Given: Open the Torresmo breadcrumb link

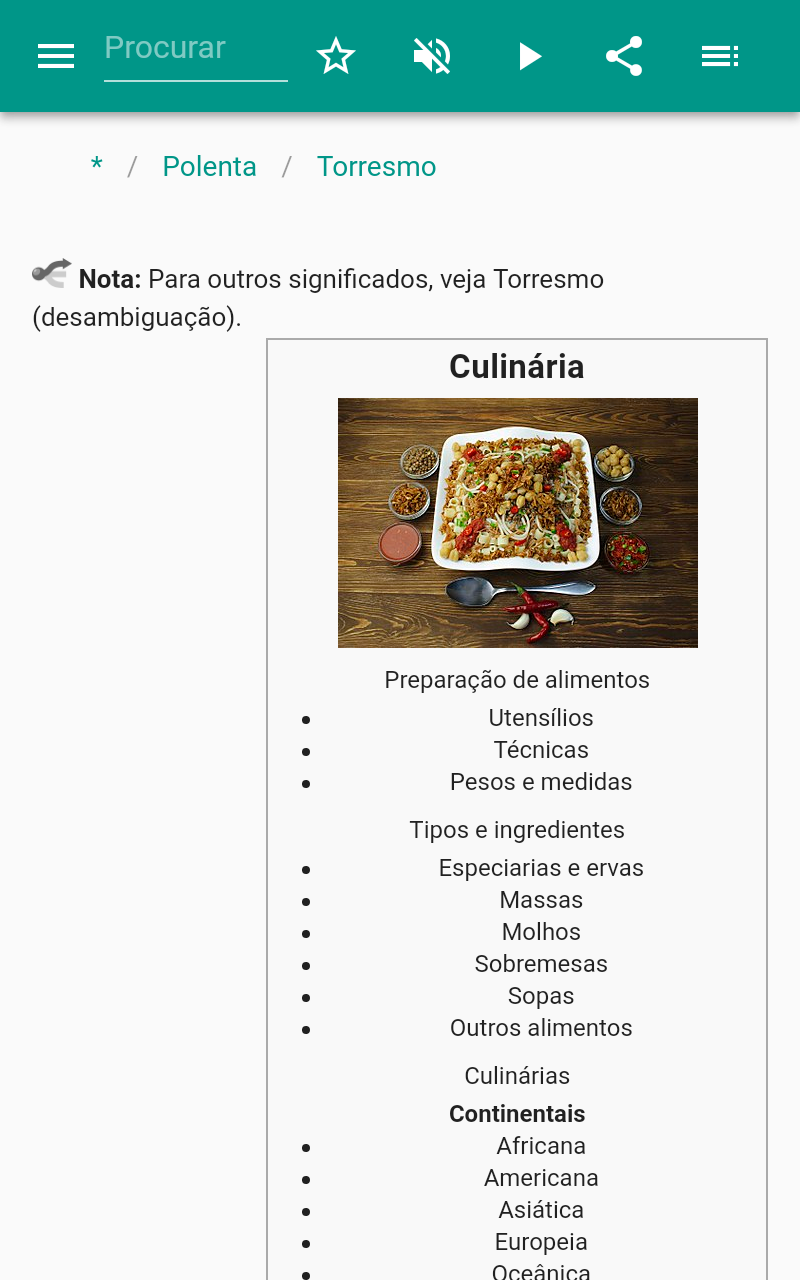Looking at the screenshot, I should [x=376, y=166].
